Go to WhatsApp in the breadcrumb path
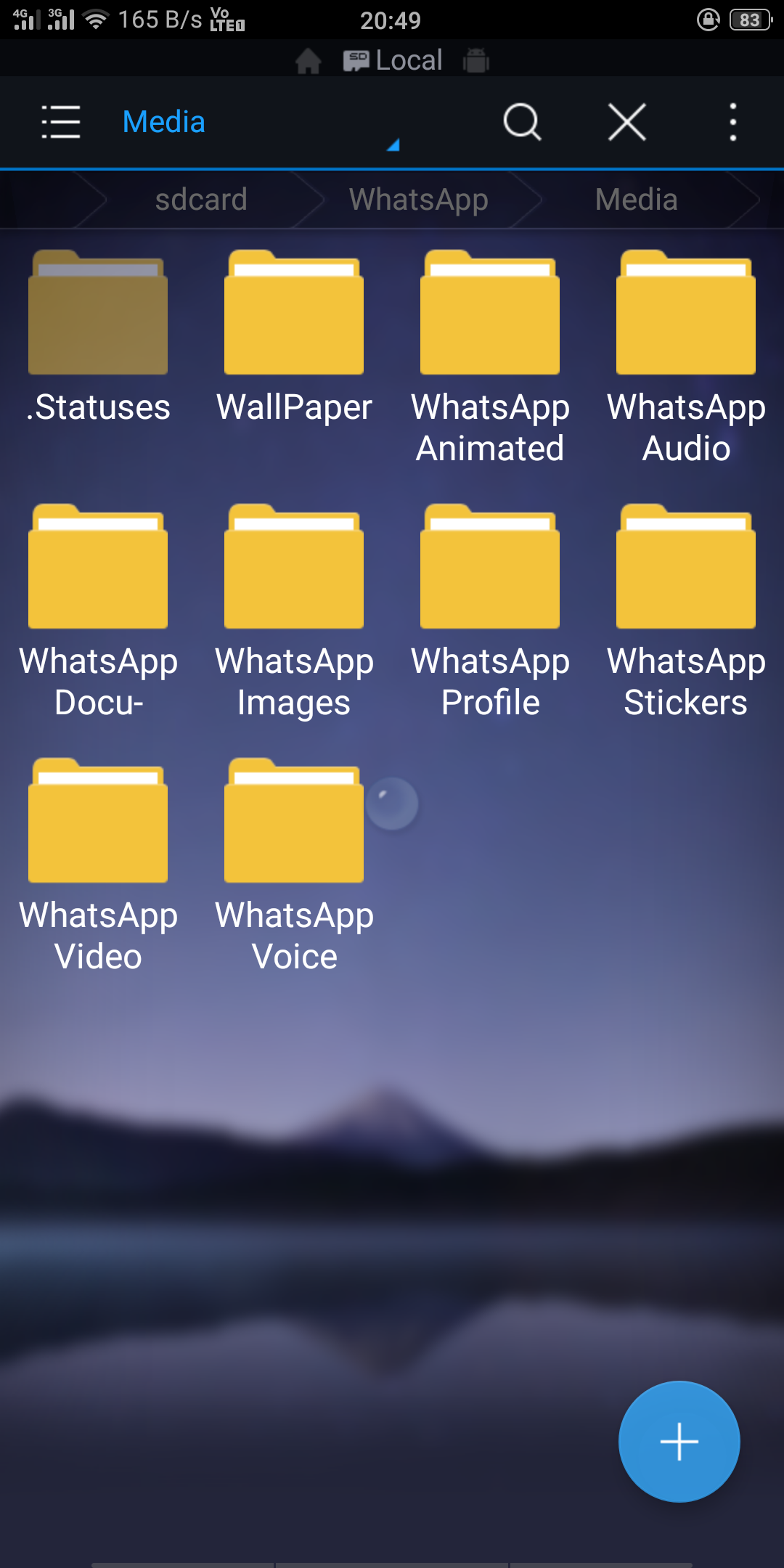The width and height of the screenshot is (784, 1568). point(418,200)
